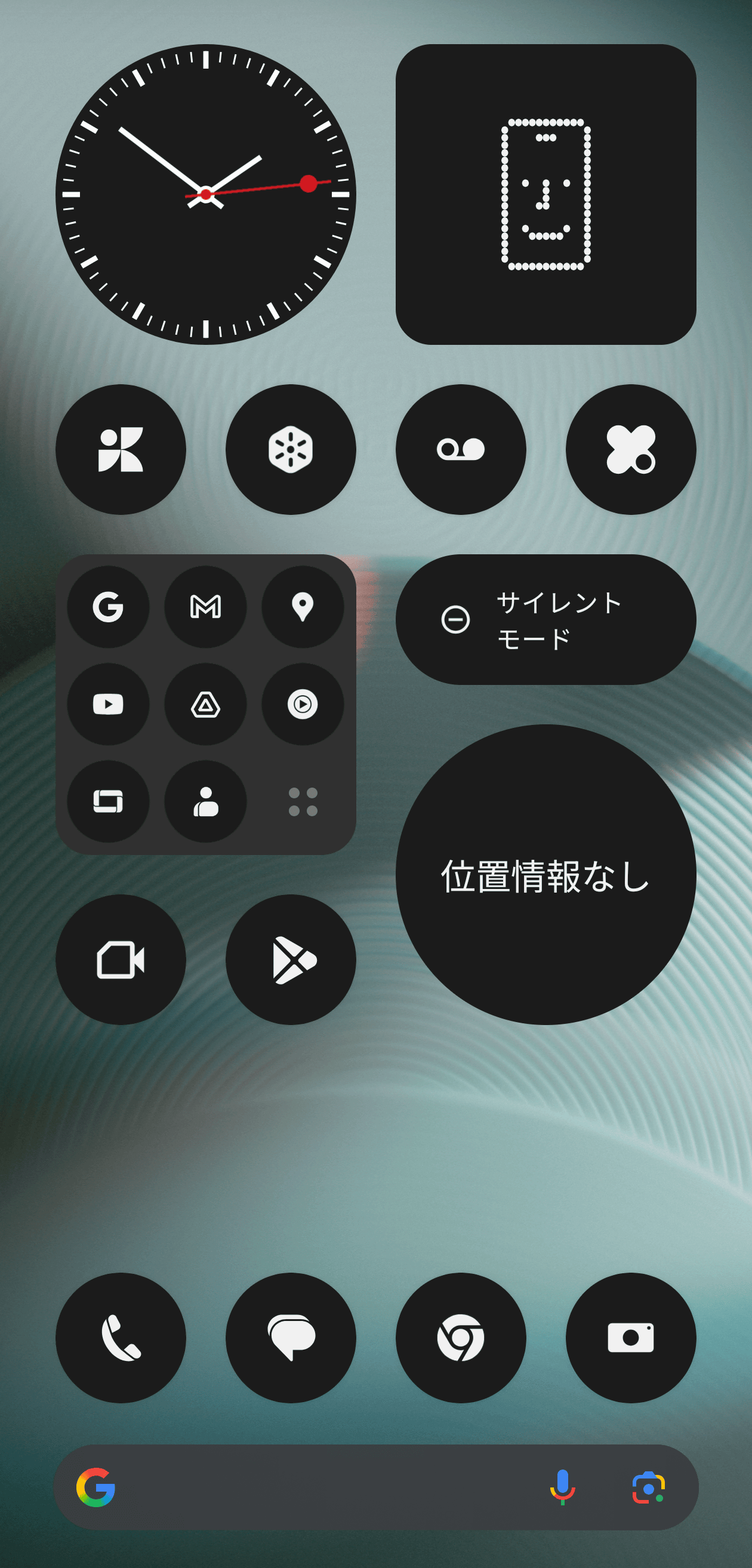Image resolution: width=752 pixels, height=1568 pixels.
Task: Launch Google Meet video camera icon
Action: pyautogui.click(x=121, y=959)
